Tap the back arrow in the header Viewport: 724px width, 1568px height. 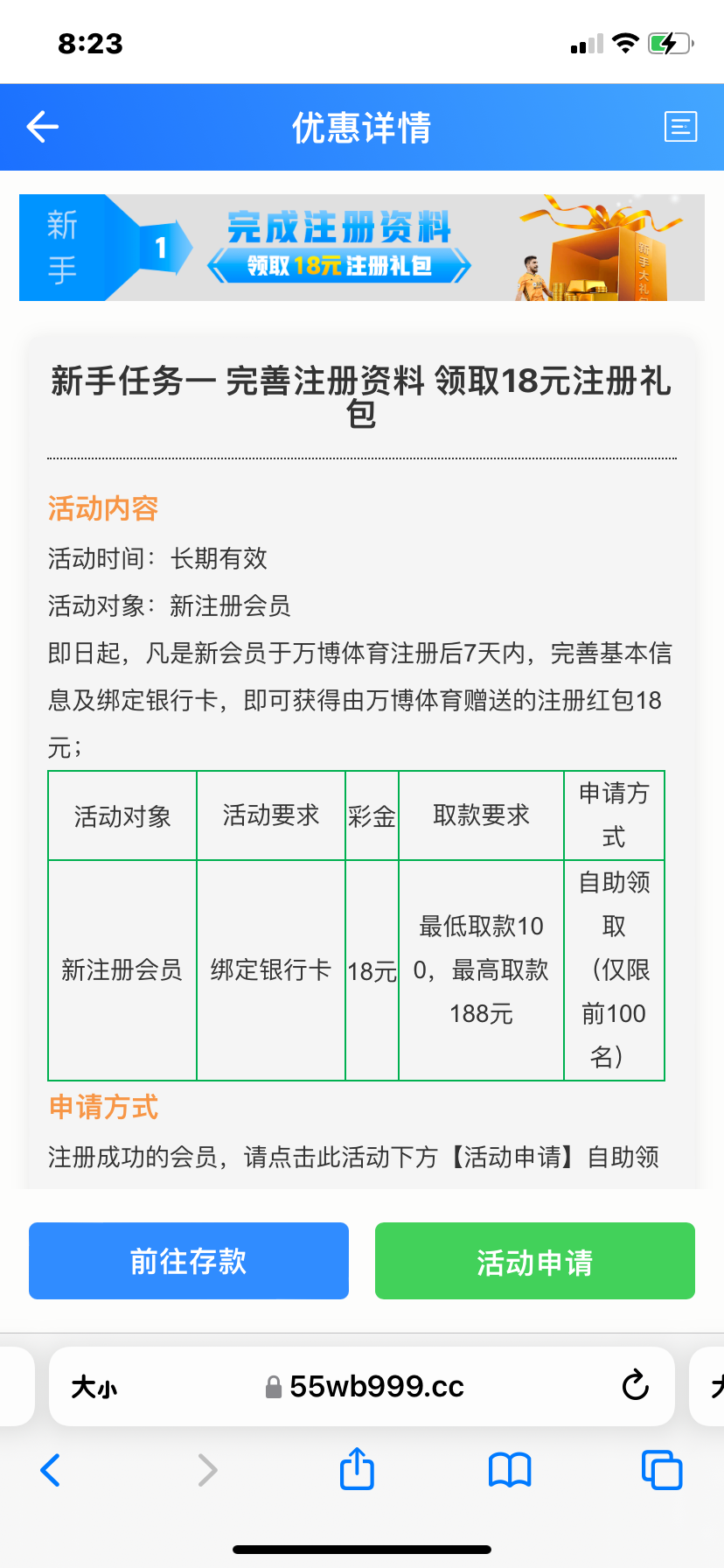click(x=41, y=127)
